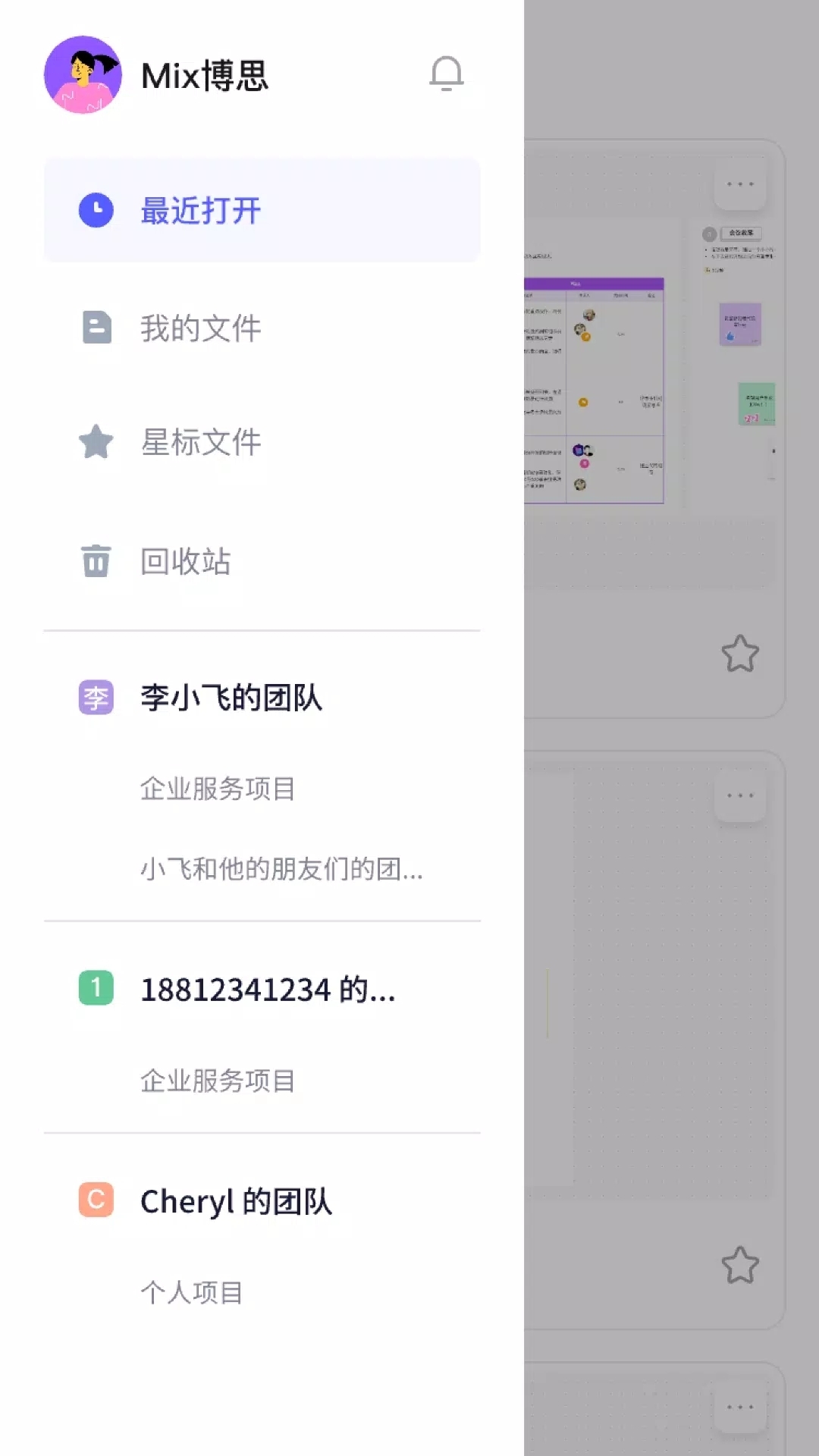Tap the Mix博思 profile avatar
This screenshot has width=819, height=1456.
click(x=83, y=75)
